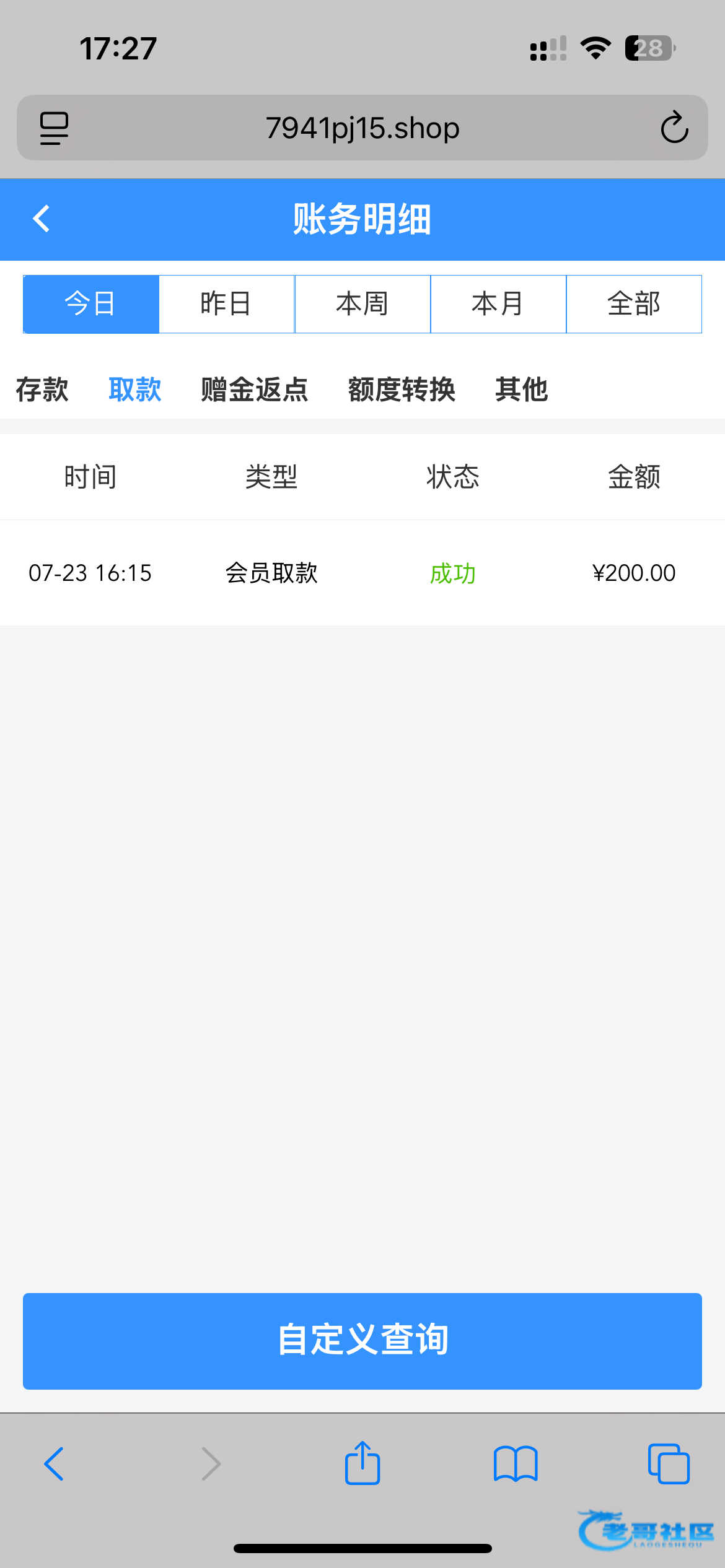The height and width of the screenshot is (1568, 725).
Task: Show 全部 records
Action: 634,304
